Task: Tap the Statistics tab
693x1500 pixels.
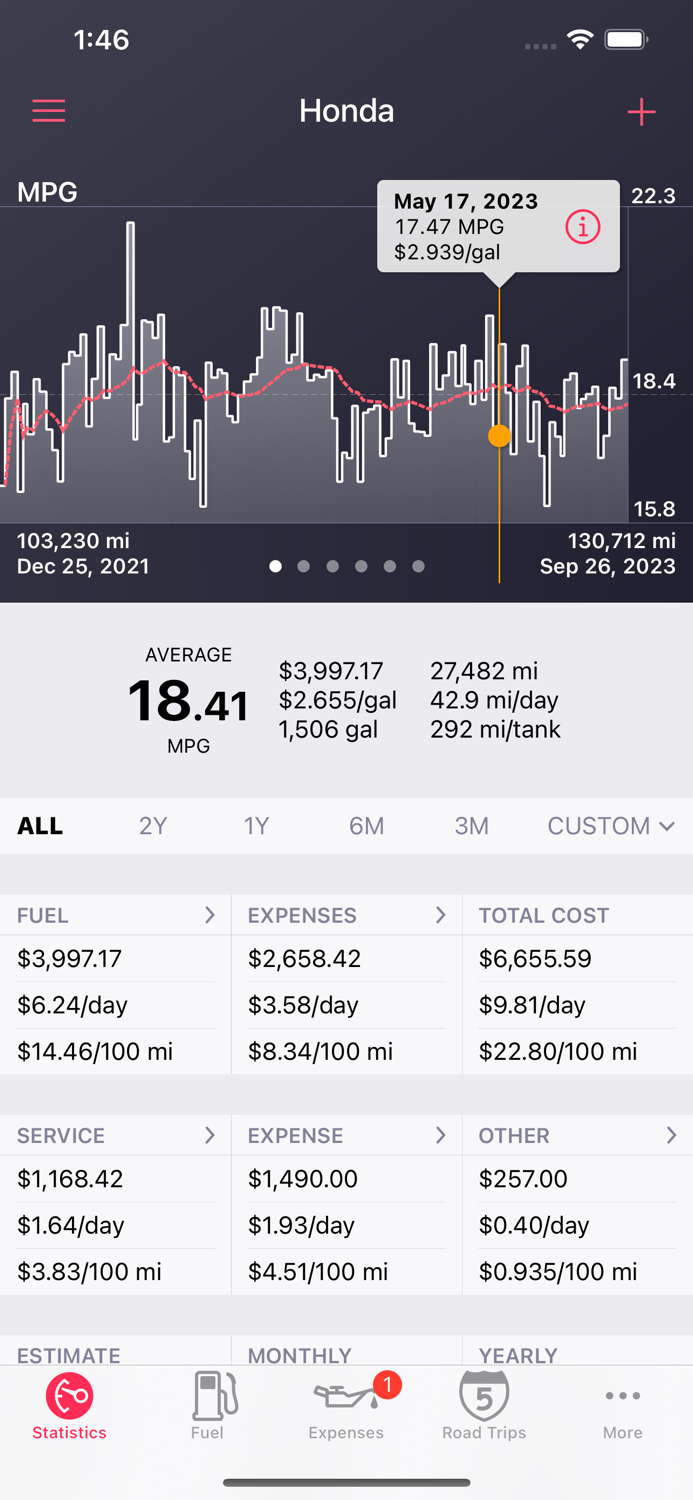Action: coord(69,1407)
